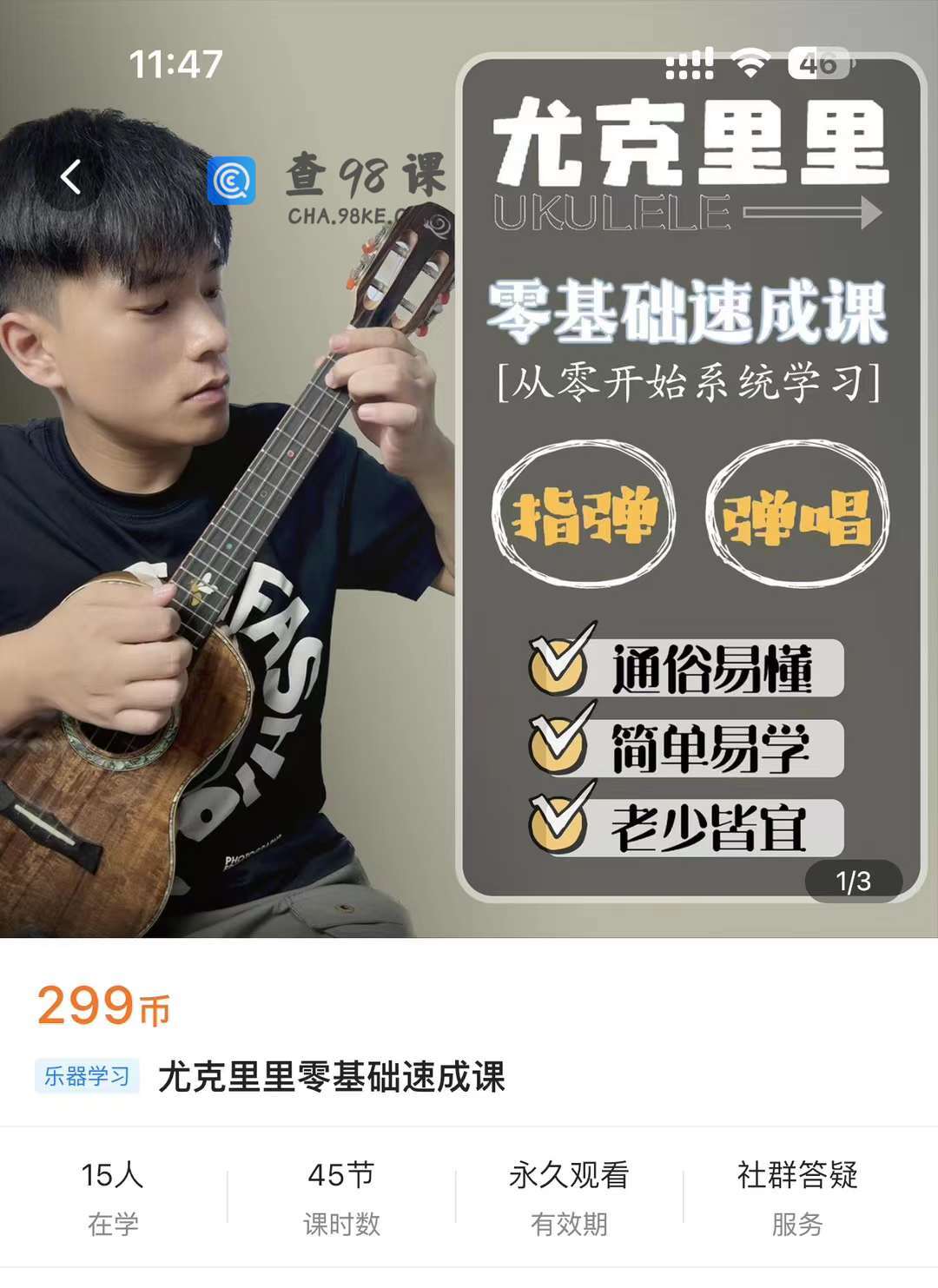
Task: Open the ukulele course banner image
Action: click(x=469, y=521)
